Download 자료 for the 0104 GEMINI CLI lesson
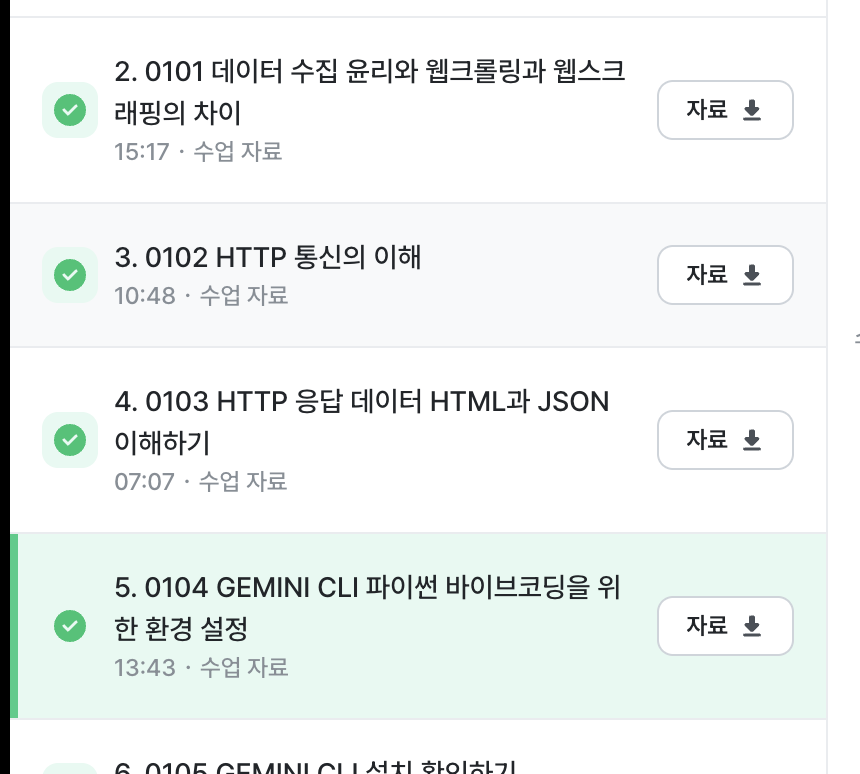 tap(725, 626)
